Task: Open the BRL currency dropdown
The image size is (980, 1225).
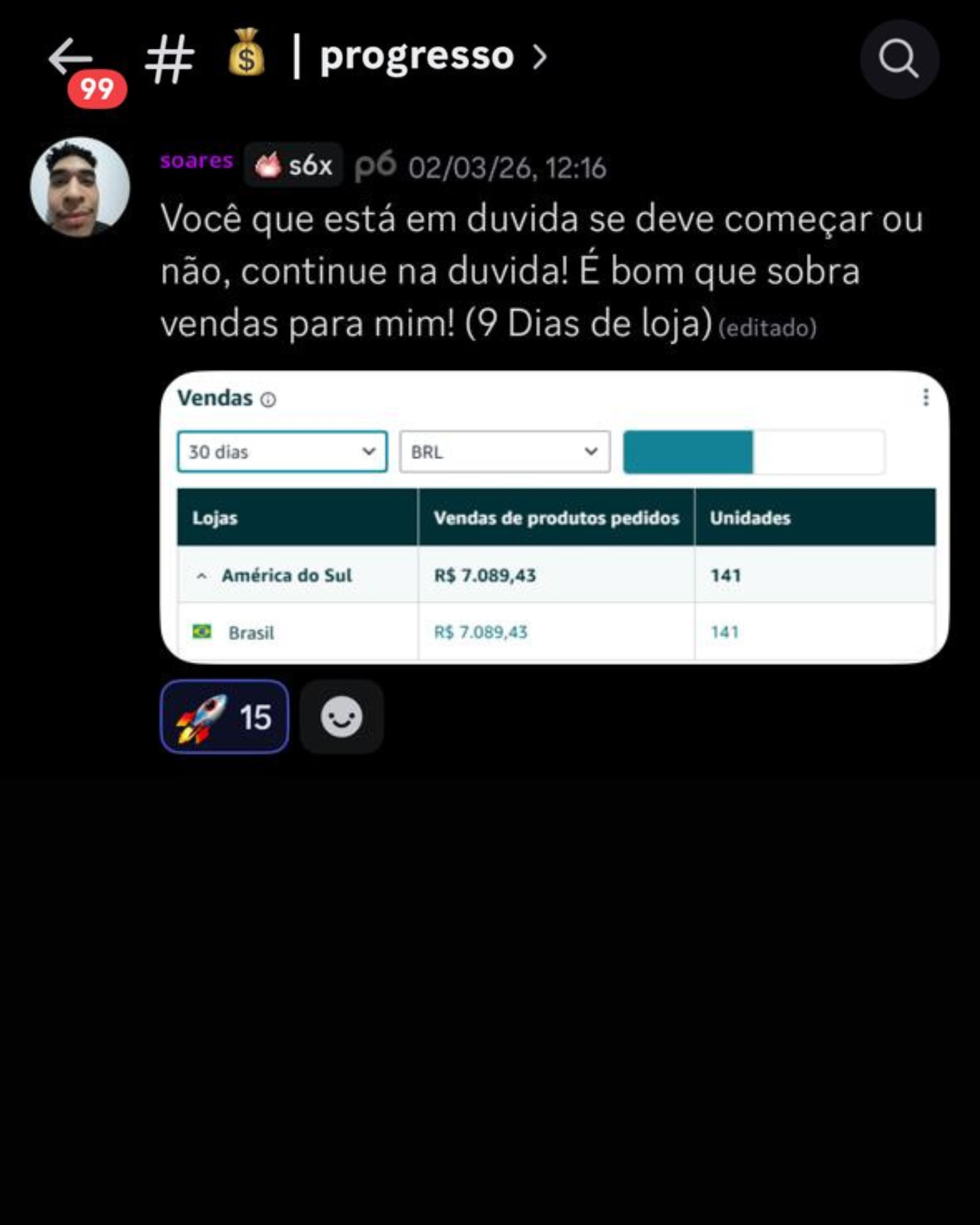Action: pyautogui.click(x=504, y=452)
